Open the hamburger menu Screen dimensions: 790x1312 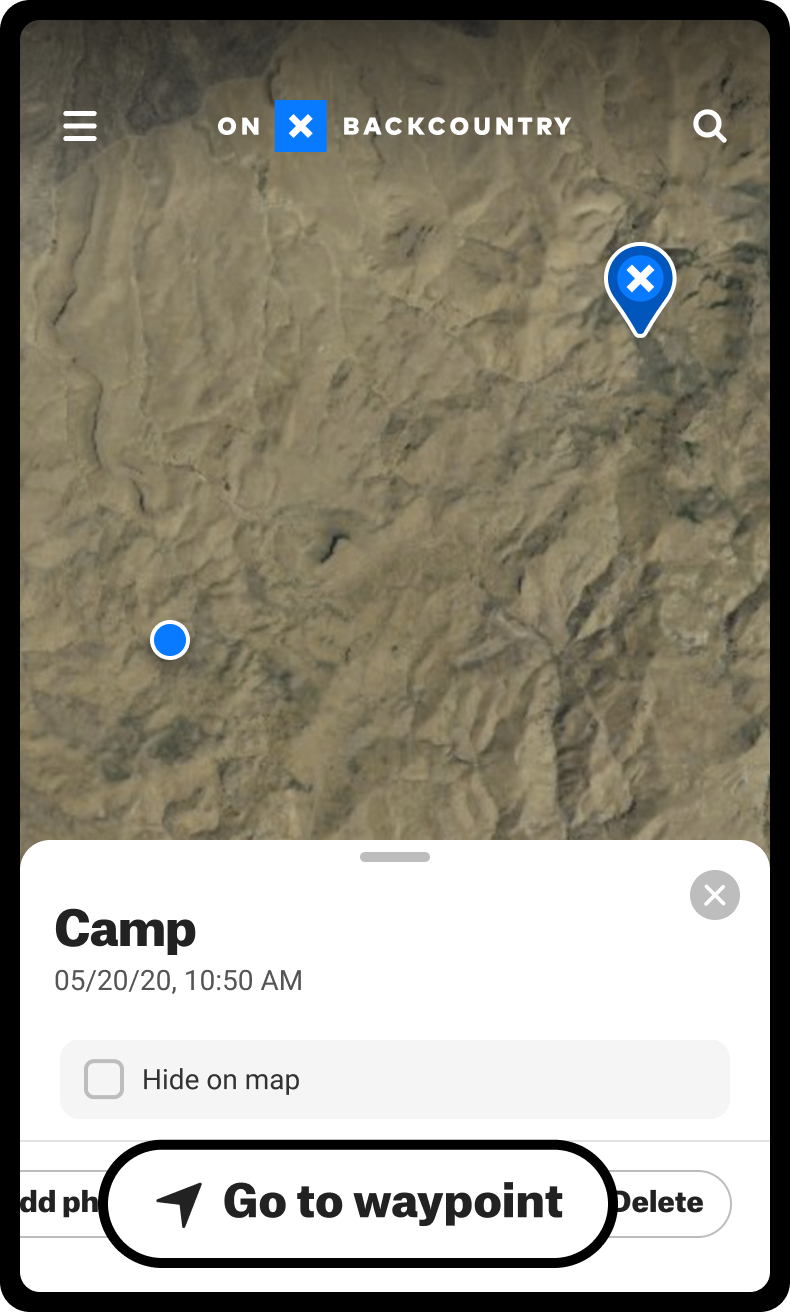80,126
